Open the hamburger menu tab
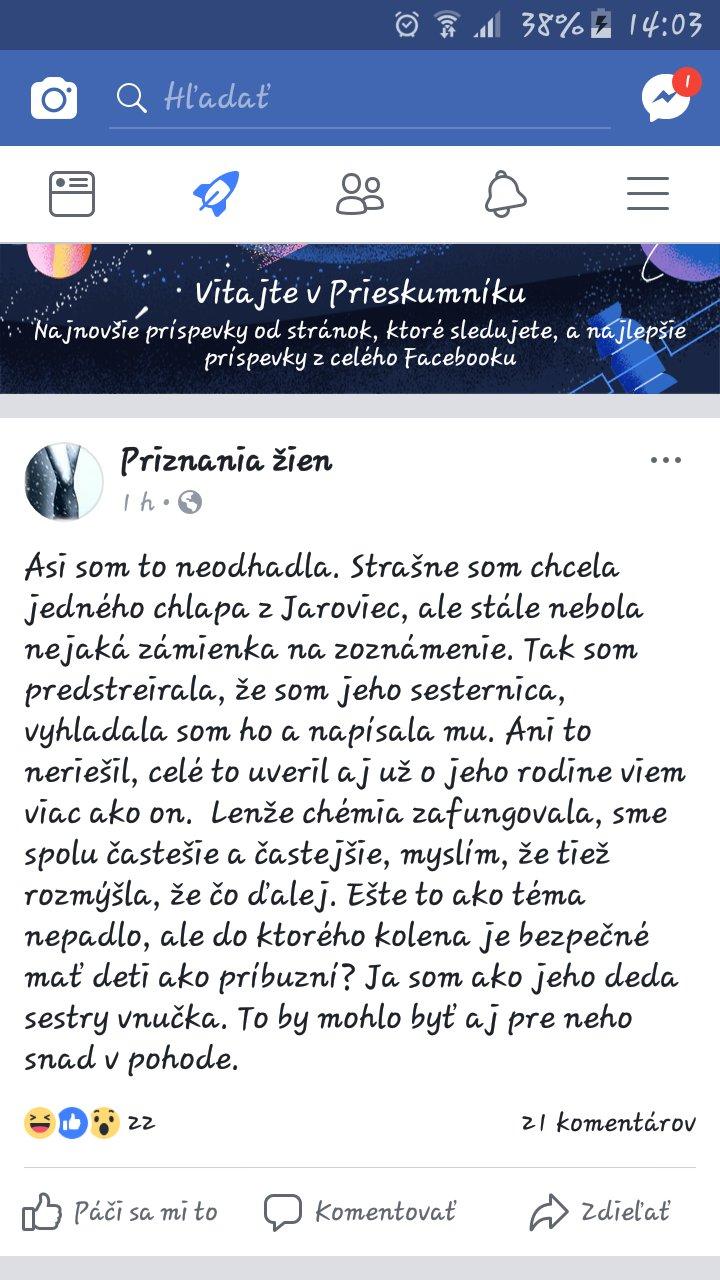Image resolution: width=720 pixels, height=1280 pixels. click(648, 194)
